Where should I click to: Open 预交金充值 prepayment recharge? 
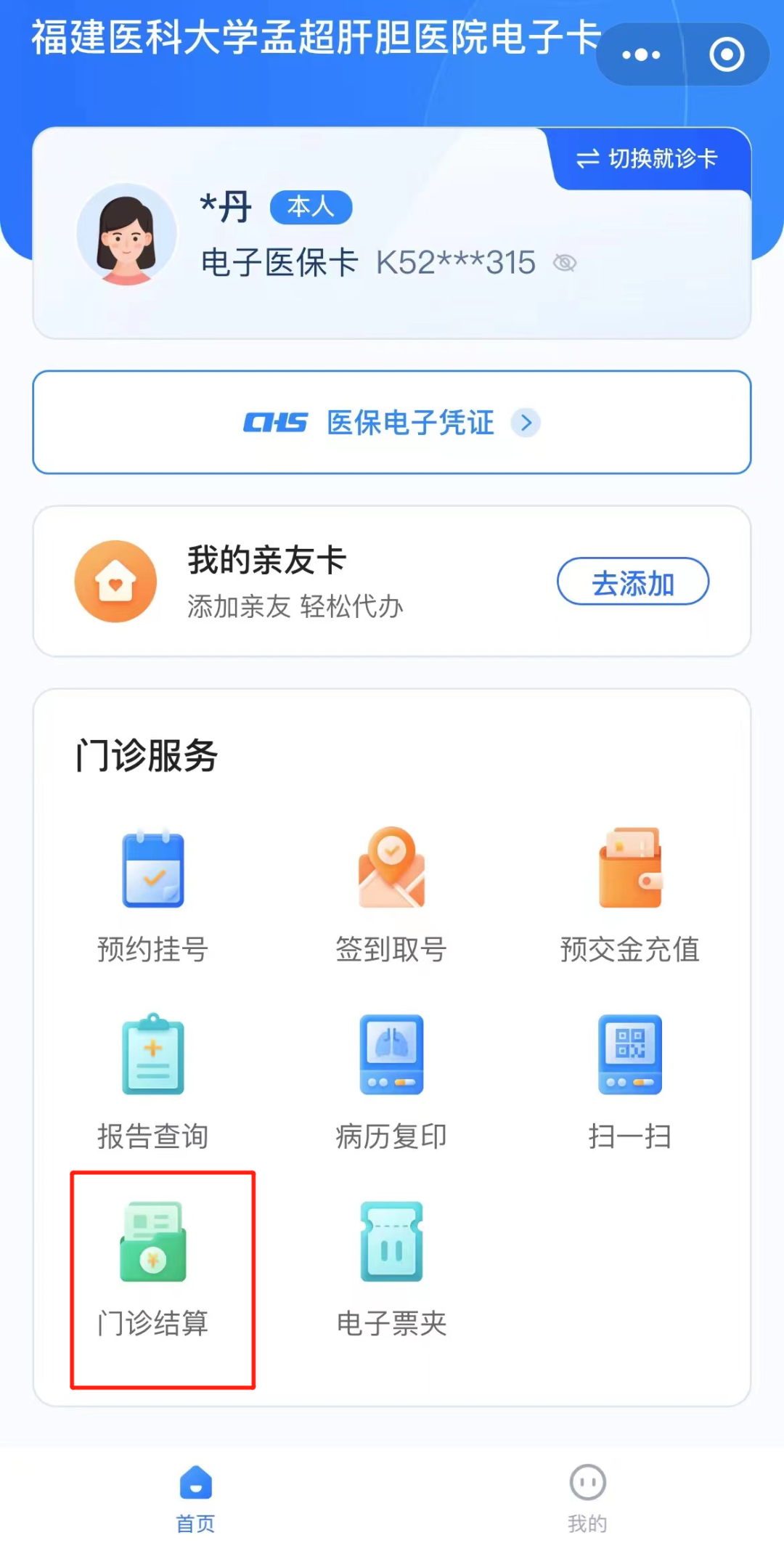pyautogui.click(x=629, y=895)
